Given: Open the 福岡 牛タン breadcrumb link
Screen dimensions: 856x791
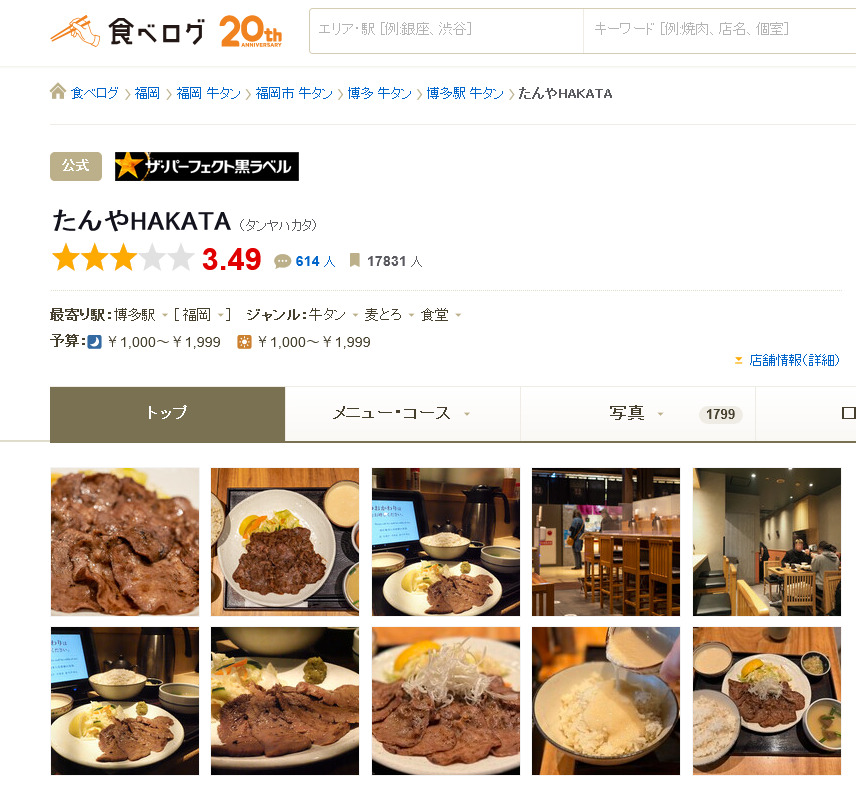Looking at the screenshot, I should click(x=208, y=93).
